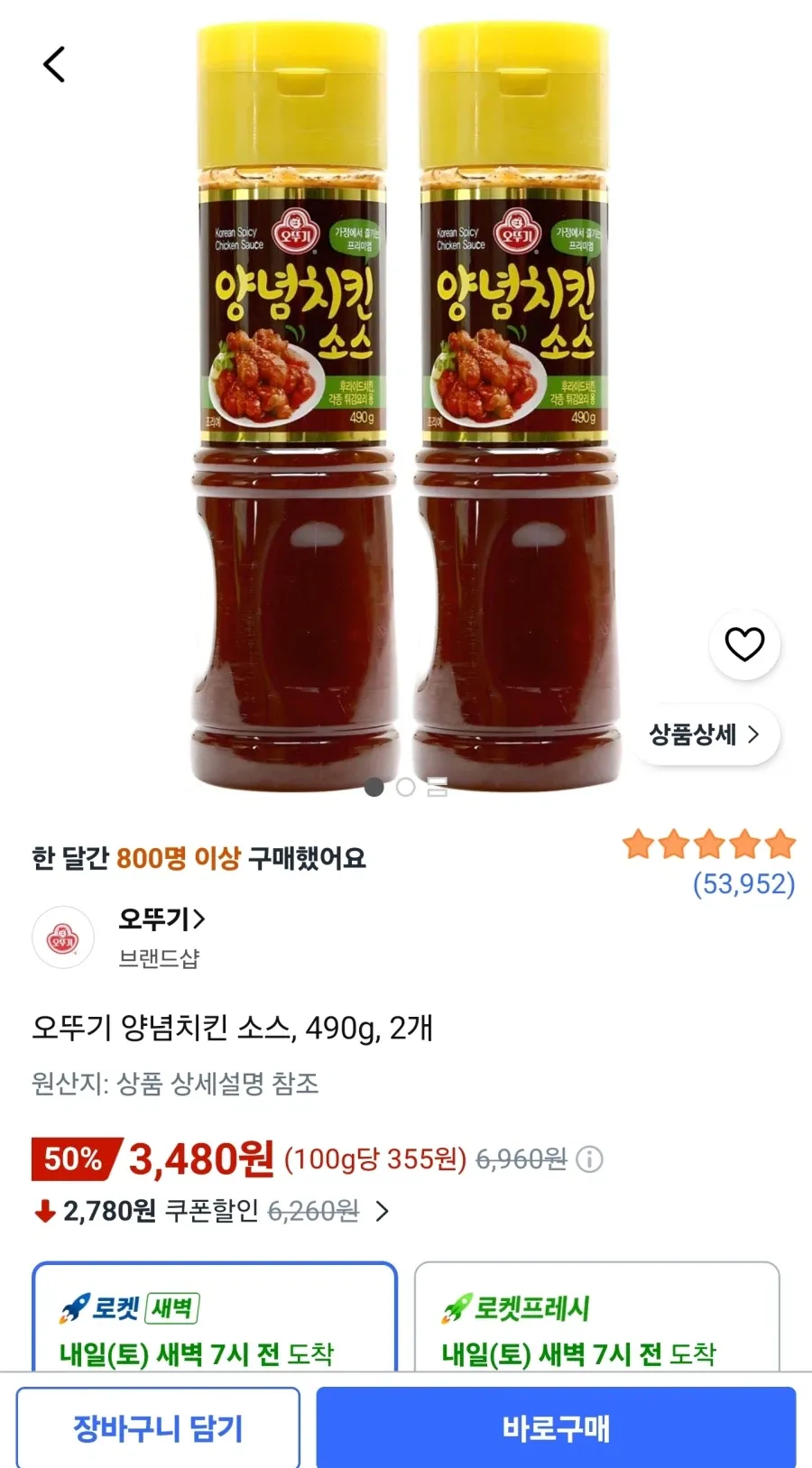
Task: Select the 로켓 새벽 delivery option
Action: [215, 1317]
